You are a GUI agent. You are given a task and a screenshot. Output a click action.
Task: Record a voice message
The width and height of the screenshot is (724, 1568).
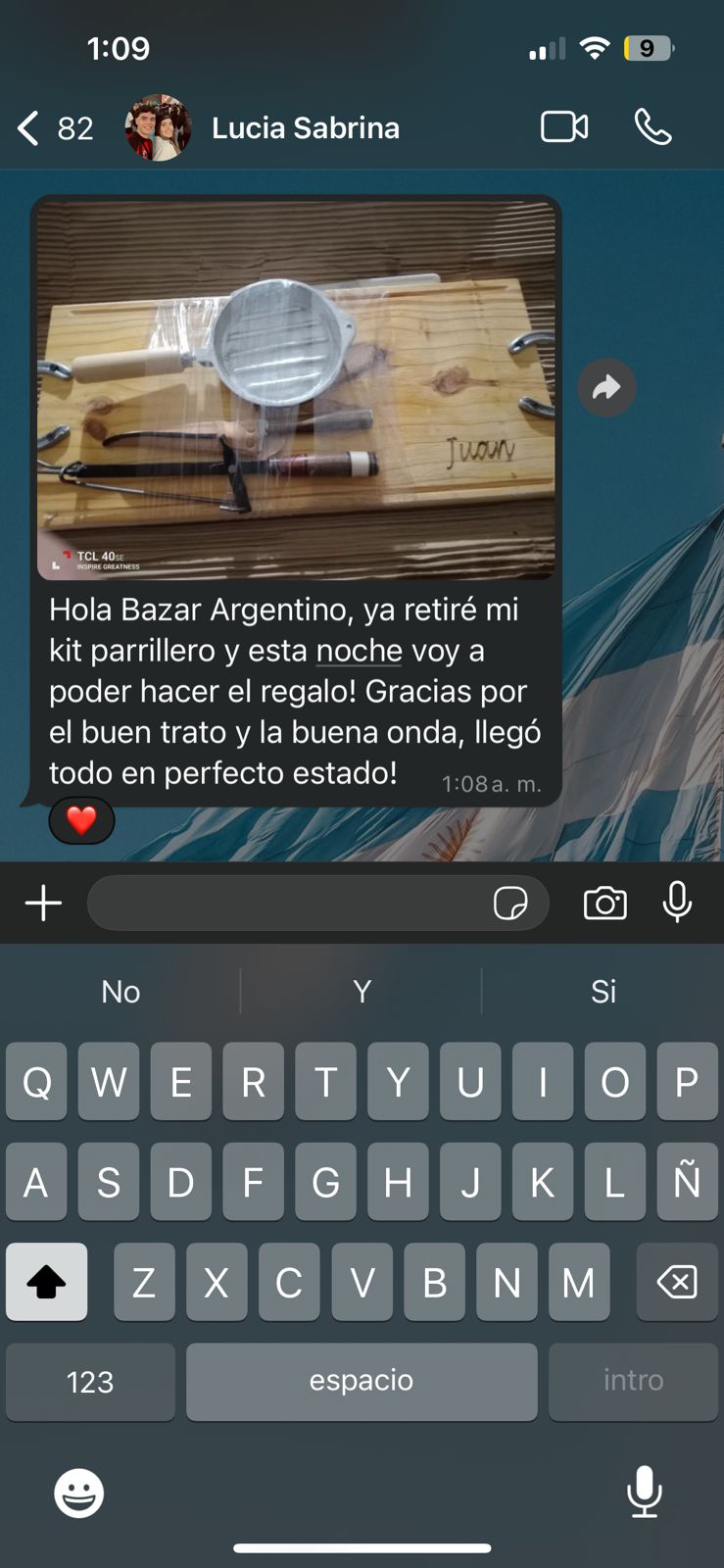[677, 902]
